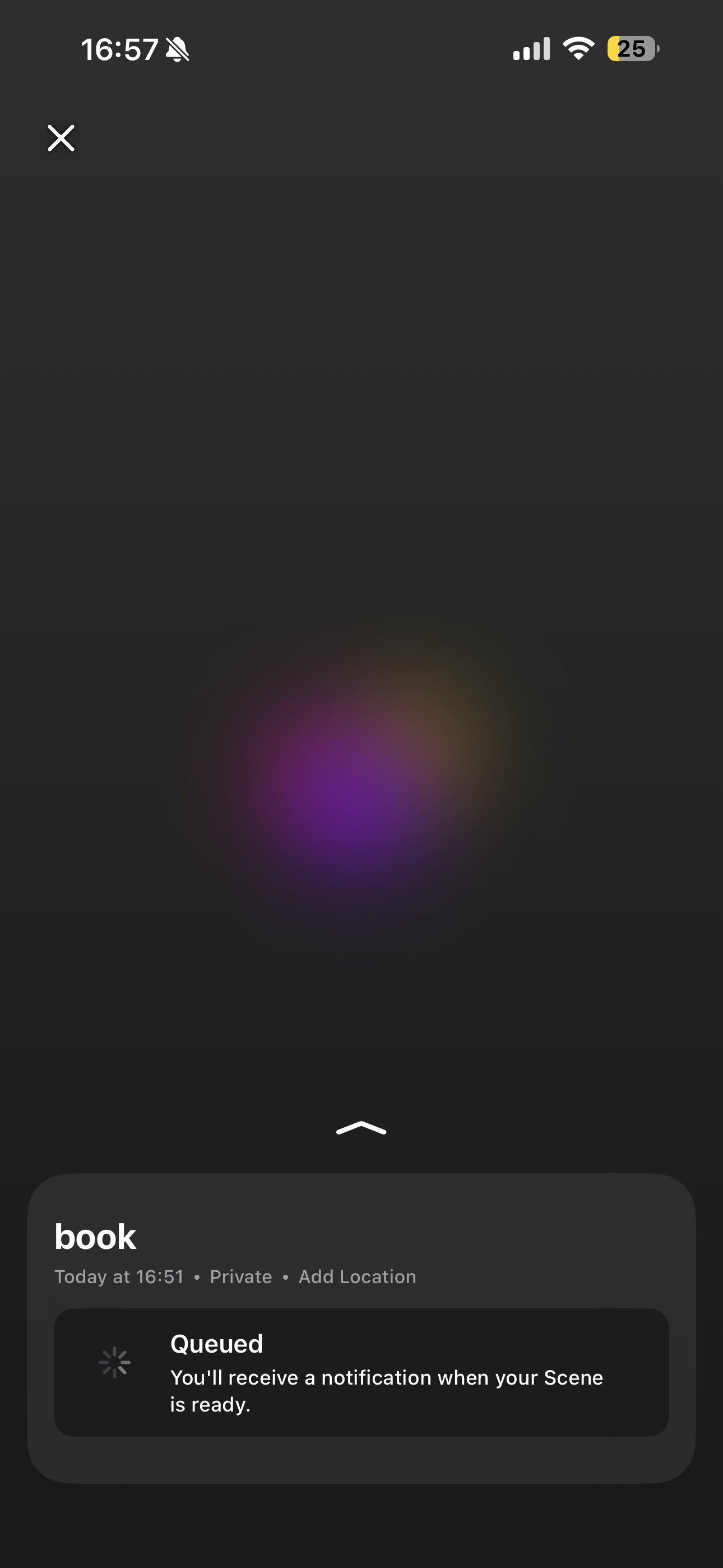
Task: Edit the scene title book
Action: tap(95, 1236)
